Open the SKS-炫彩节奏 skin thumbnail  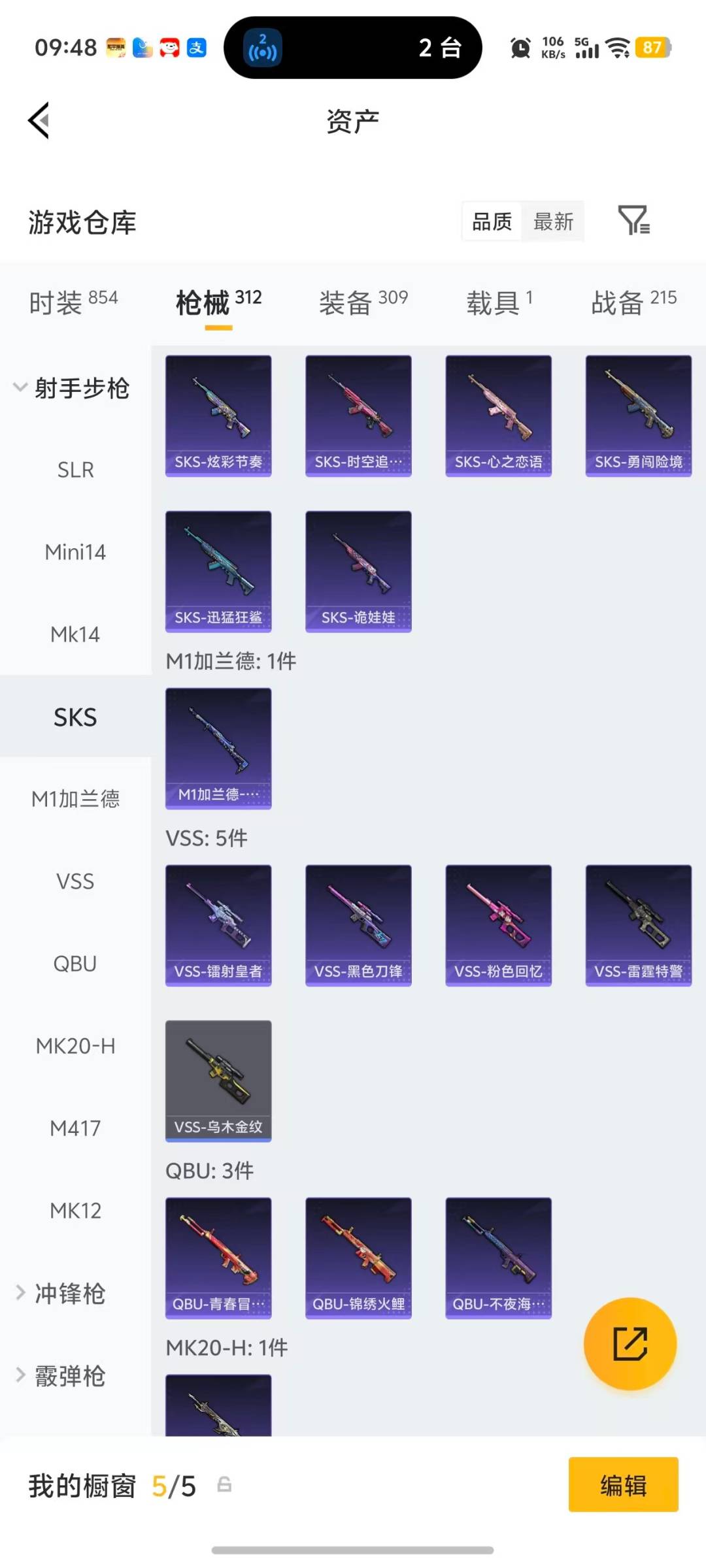pos(218,415)
